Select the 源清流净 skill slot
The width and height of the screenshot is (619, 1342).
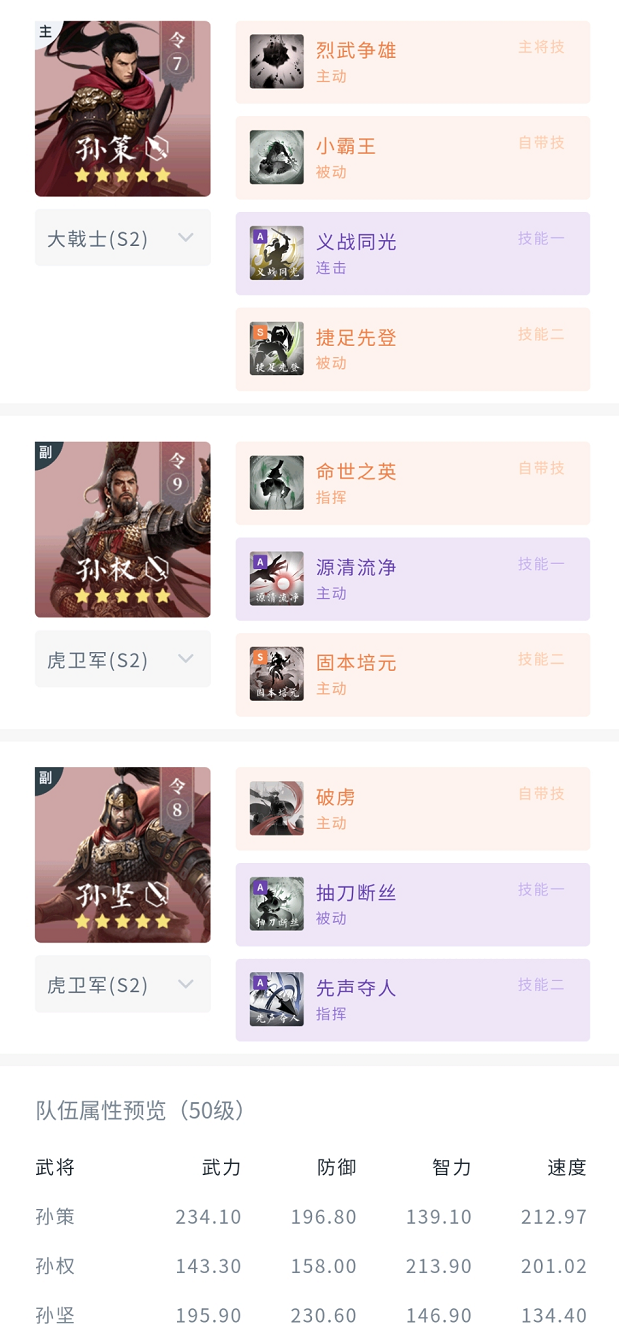pyautogui.click(x=413, y=579)
